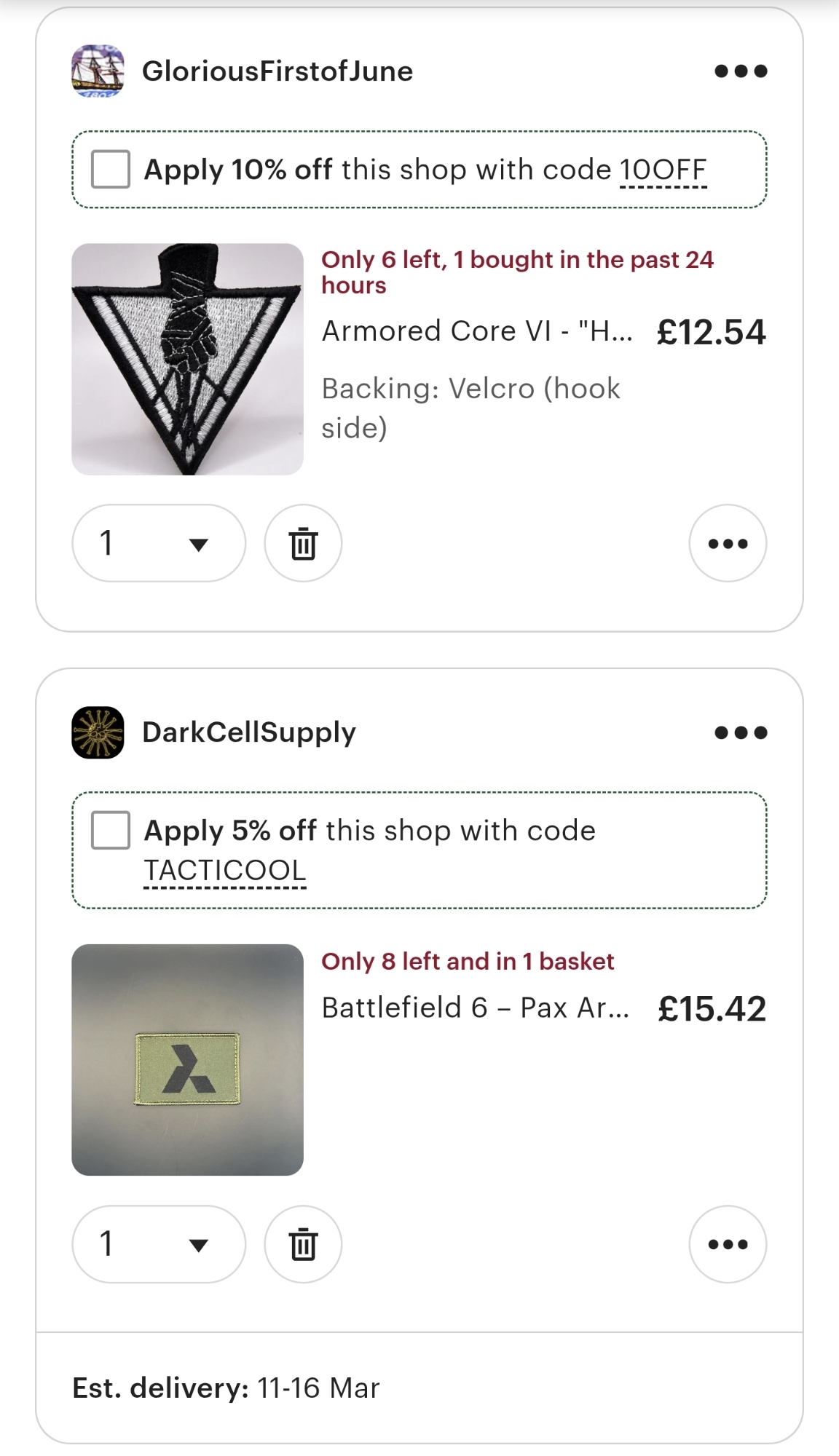
Task: Open the DarkCellSupply shop options menu
Action: pyautogui.click(x=741, y=732)
